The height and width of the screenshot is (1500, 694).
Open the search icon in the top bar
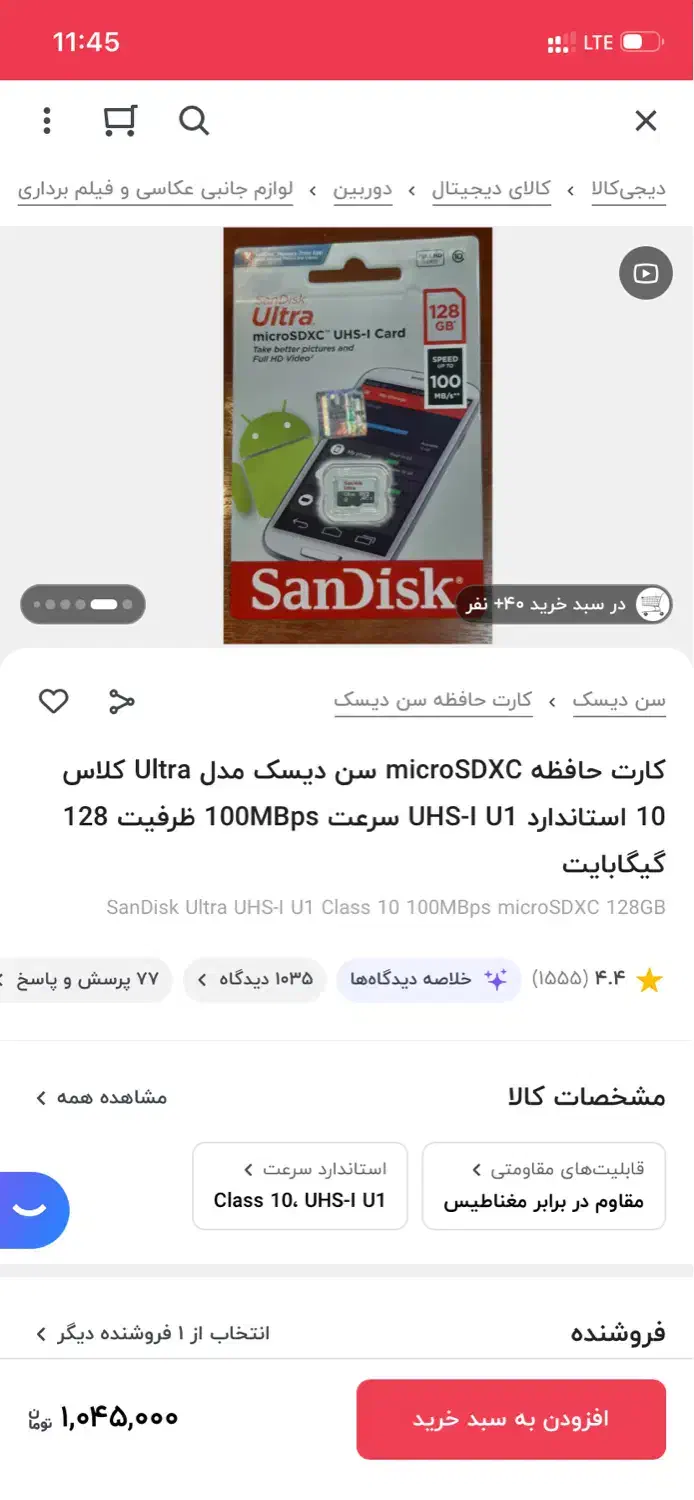[194, 121]
